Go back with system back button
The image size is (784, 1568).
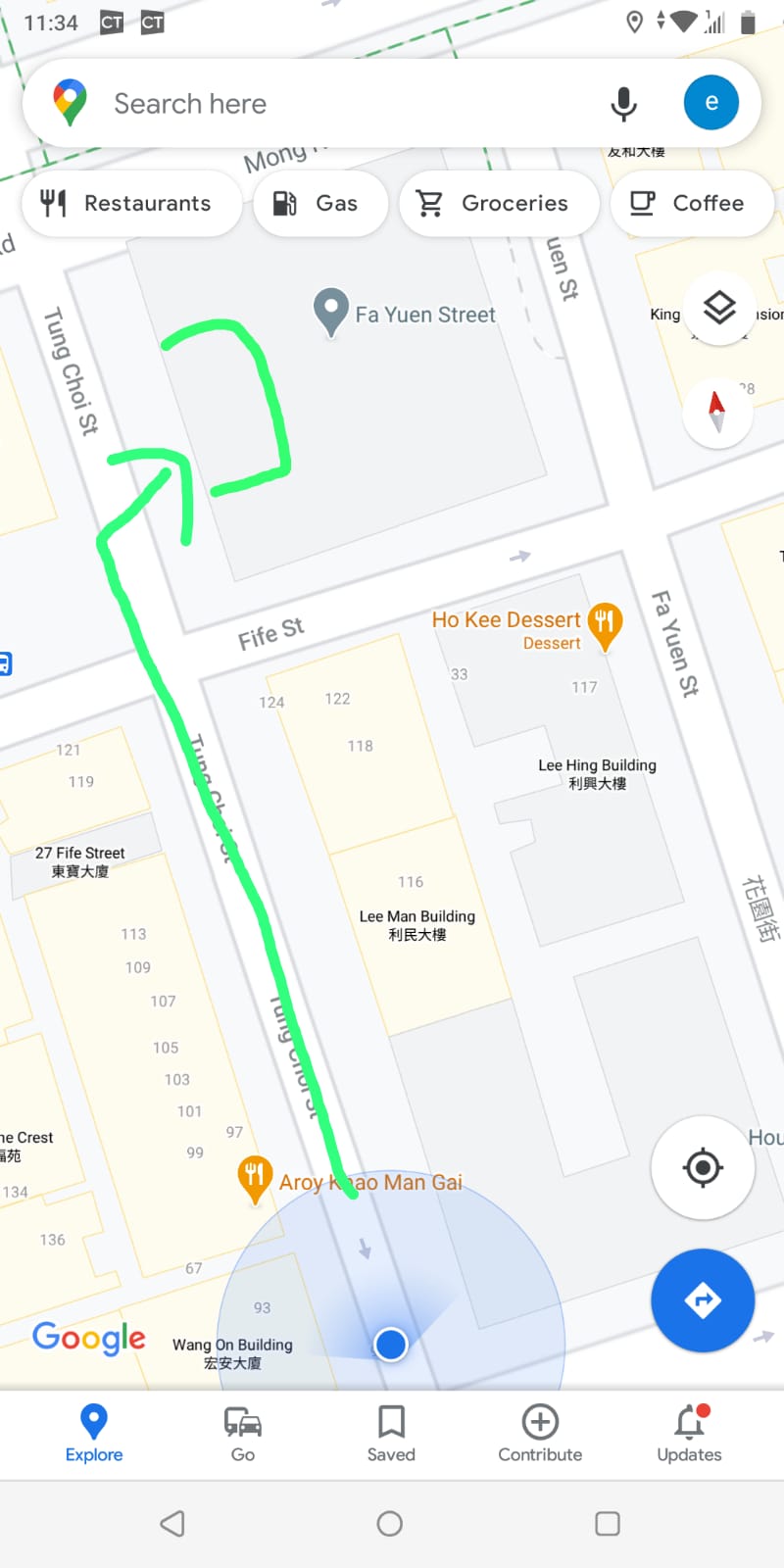click(x=172, y=1523)
